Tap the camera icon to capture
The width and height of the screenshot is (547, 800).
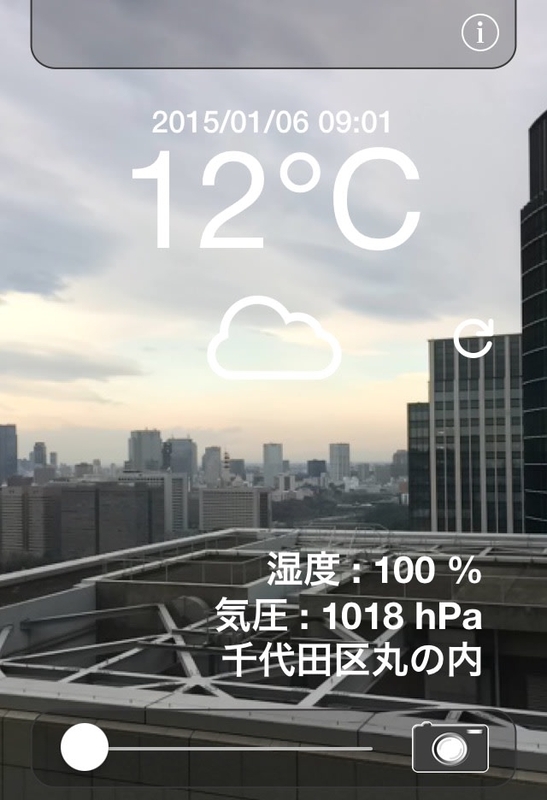[x=450, y=747]
